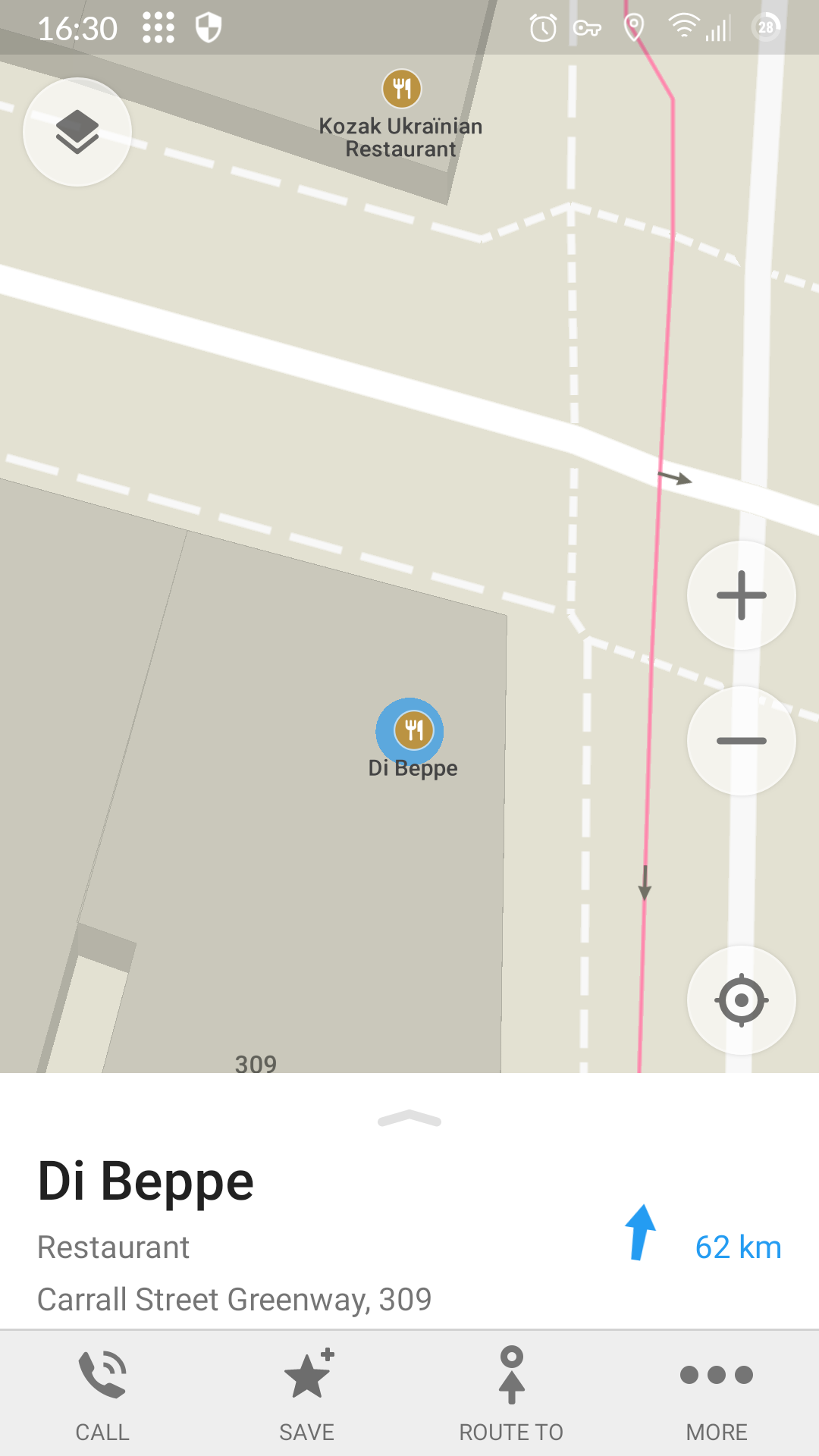The height and width of the screenshot is (1456, 819).
Task: Zoom out of the map
Action: tap(741, 741)
